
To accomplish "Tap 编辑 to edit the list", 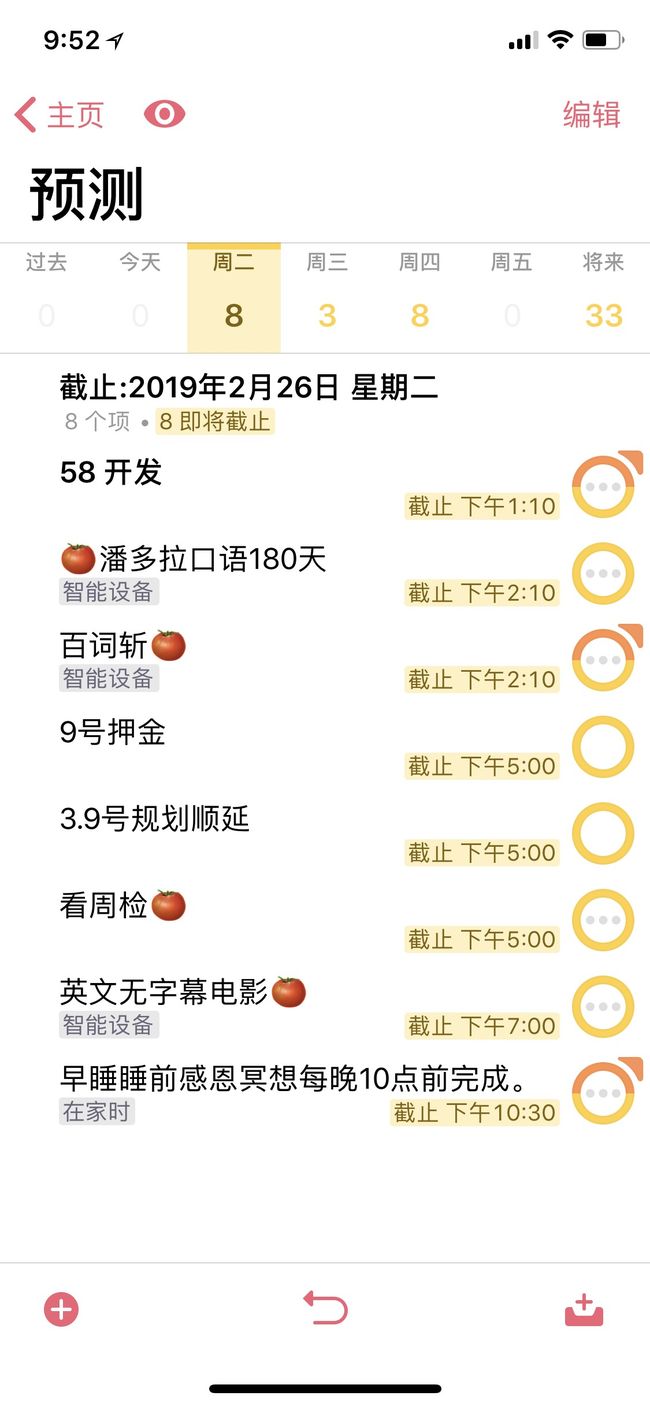I will (x=591, y=115).
